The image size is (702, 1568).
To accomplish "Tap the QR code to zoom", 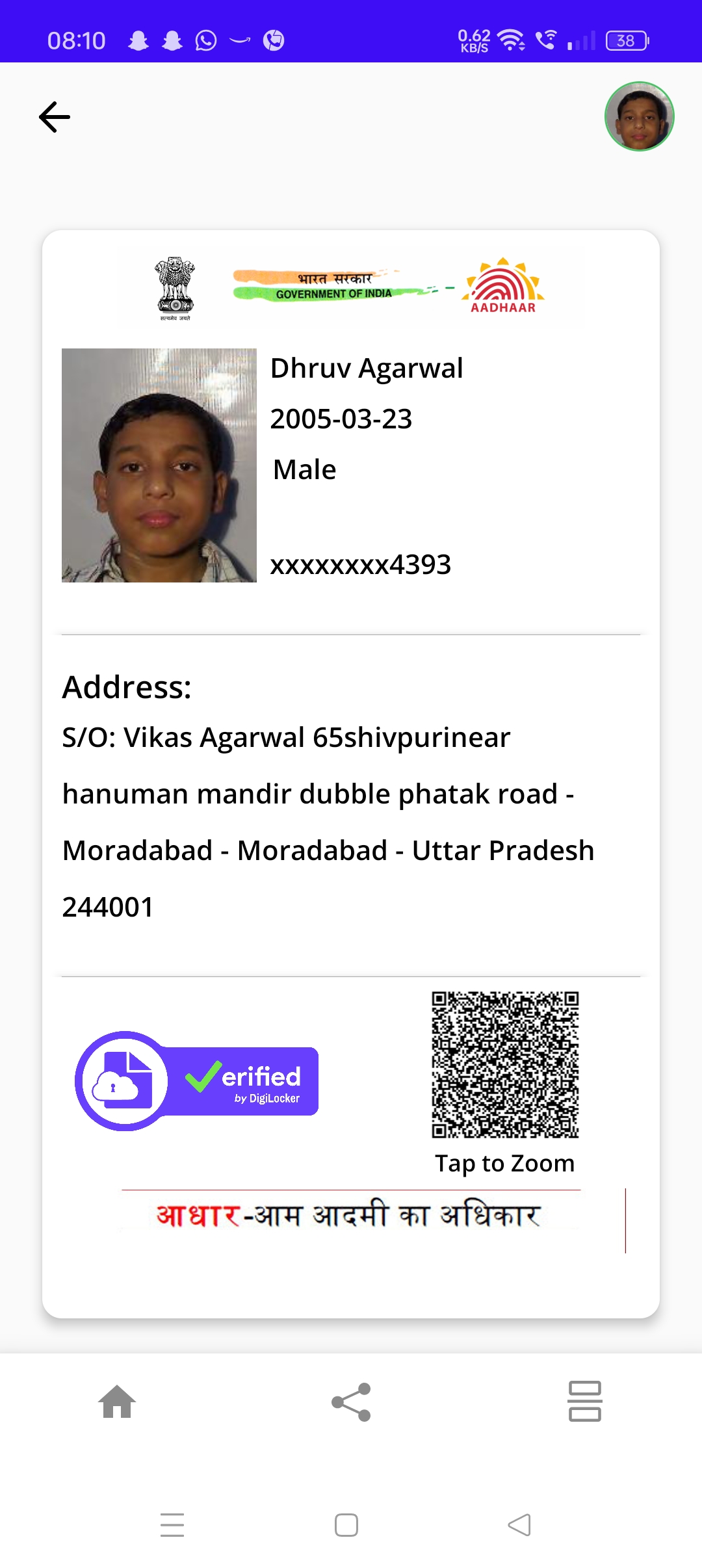I will point(505,1064).
